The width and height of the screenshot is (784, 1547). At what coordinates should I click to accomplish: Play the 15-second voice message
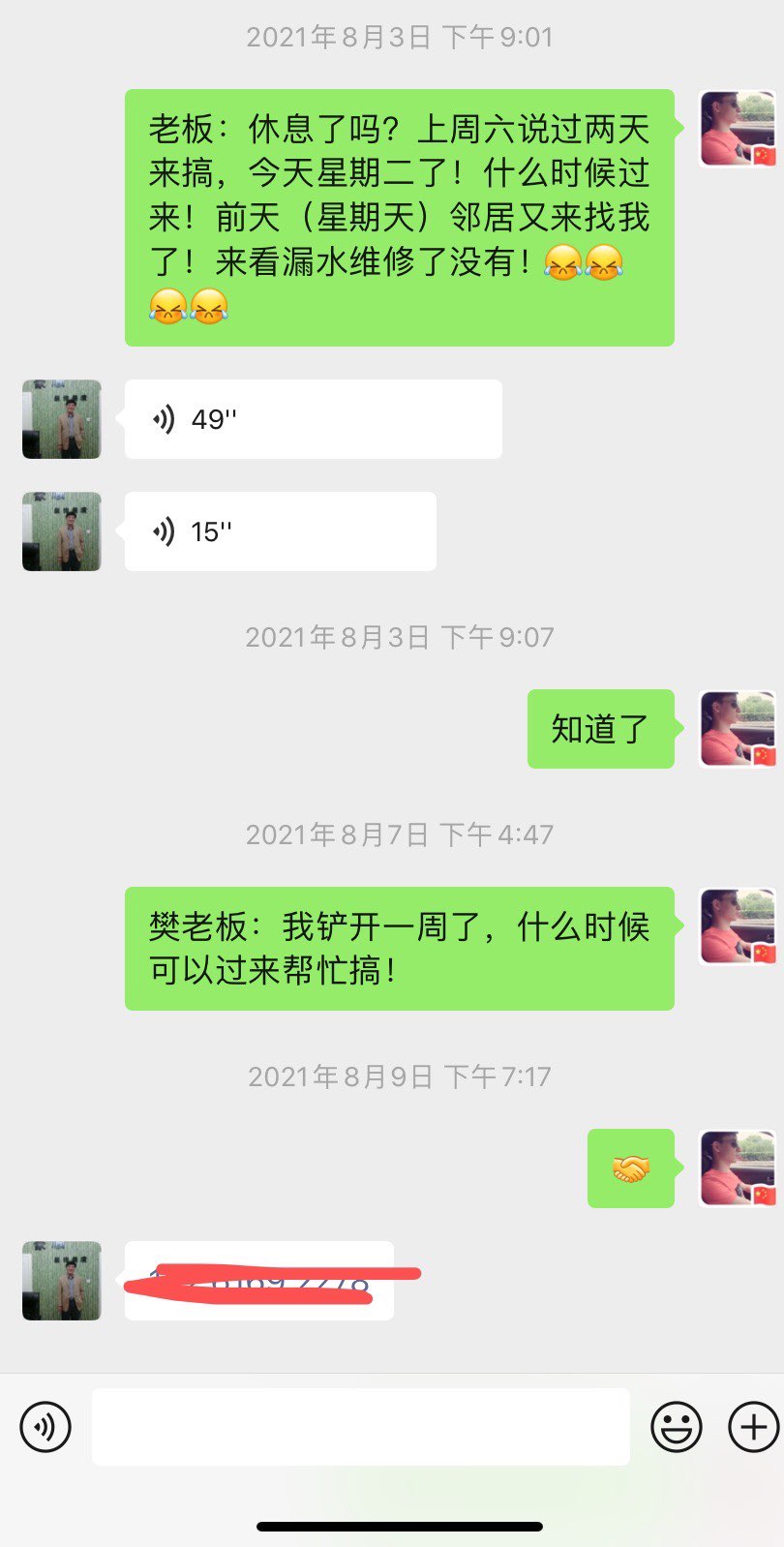coord(280,531)
